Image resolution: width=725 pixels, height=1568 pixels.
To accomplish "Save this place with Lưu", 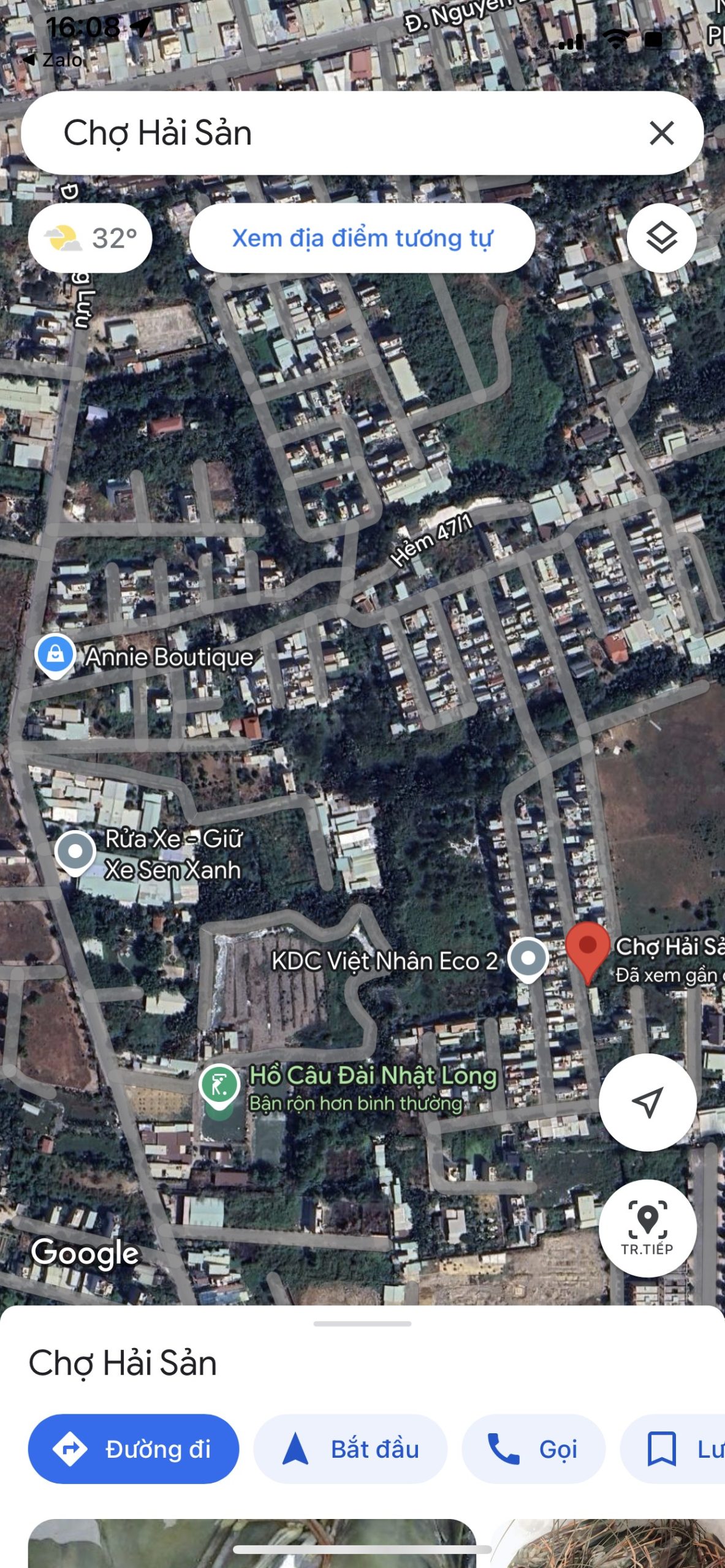I will (x=673, y=1449).
